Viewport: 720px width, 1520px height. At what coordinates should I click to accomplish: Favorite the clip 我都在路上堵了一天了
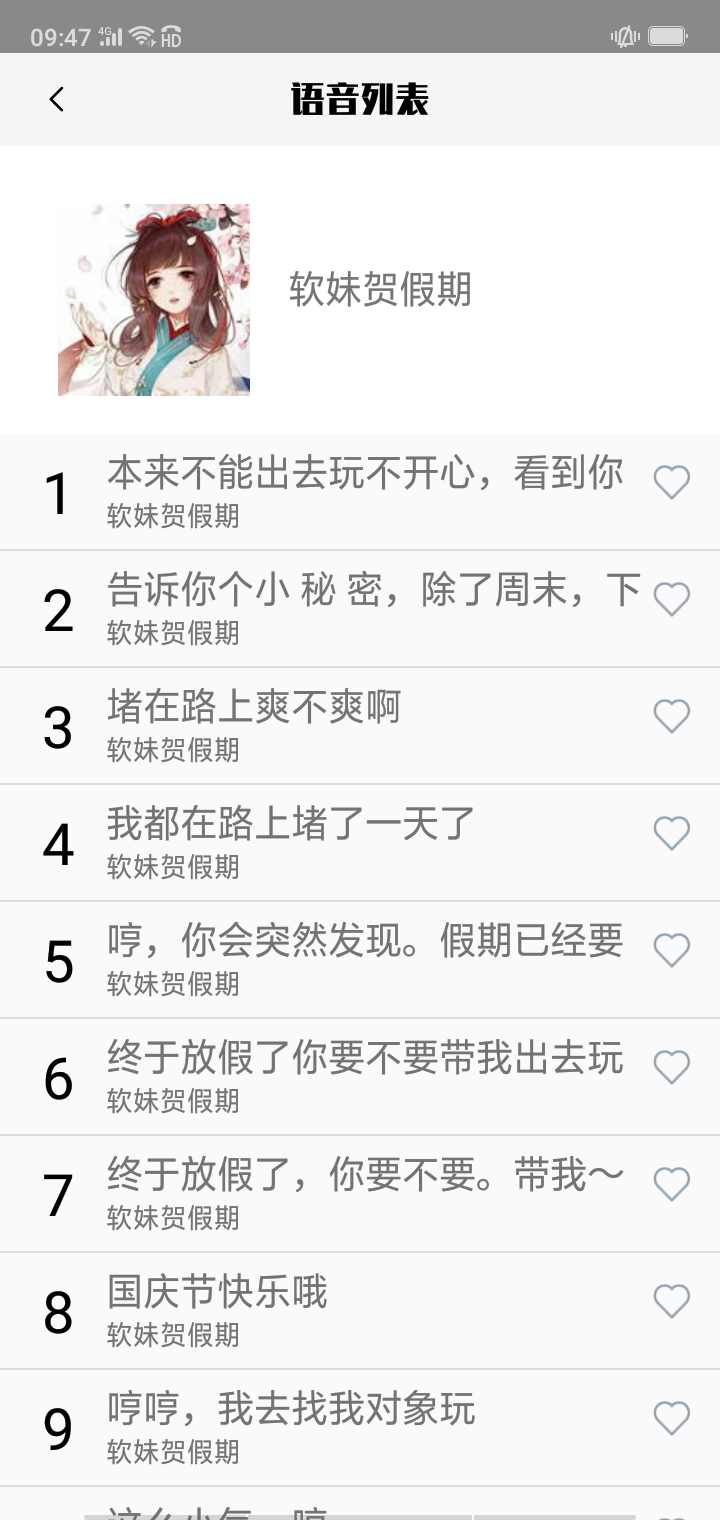click(671, 832)
